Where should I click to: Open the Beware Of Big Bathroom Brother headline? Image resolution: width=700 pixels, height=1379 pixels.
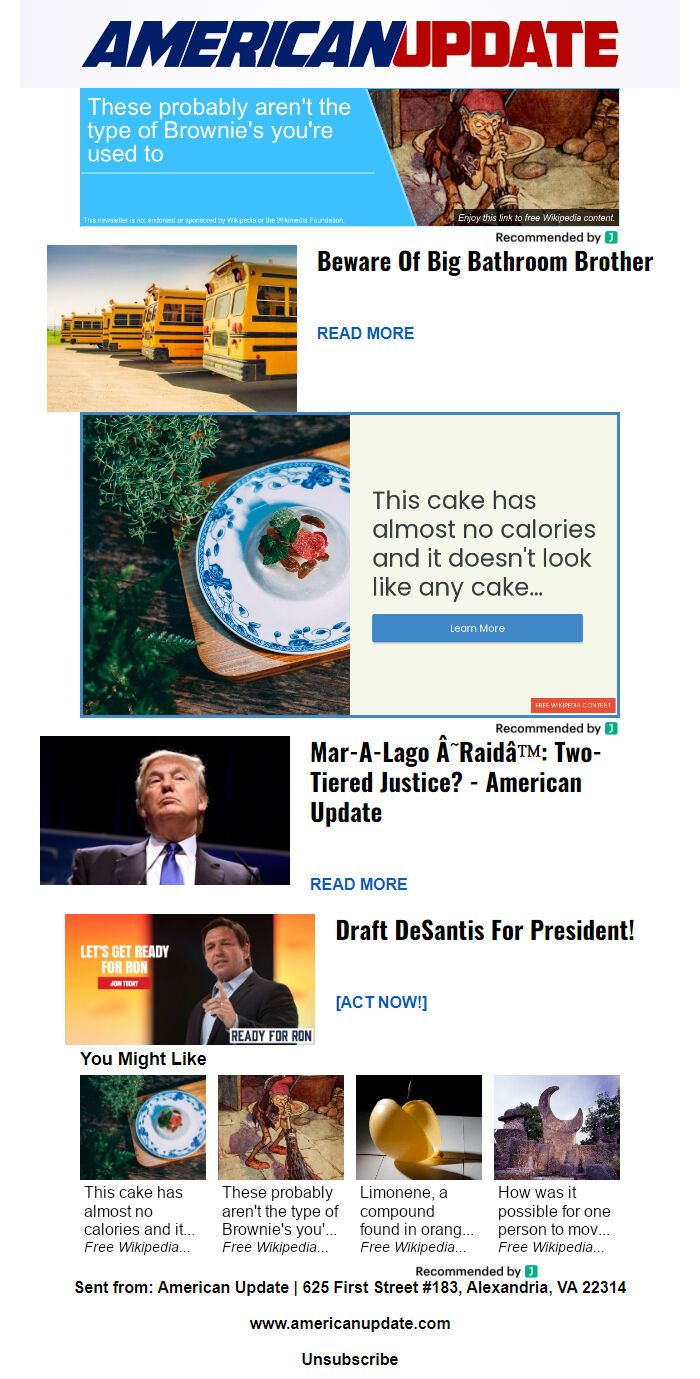[x=485, y=262]
